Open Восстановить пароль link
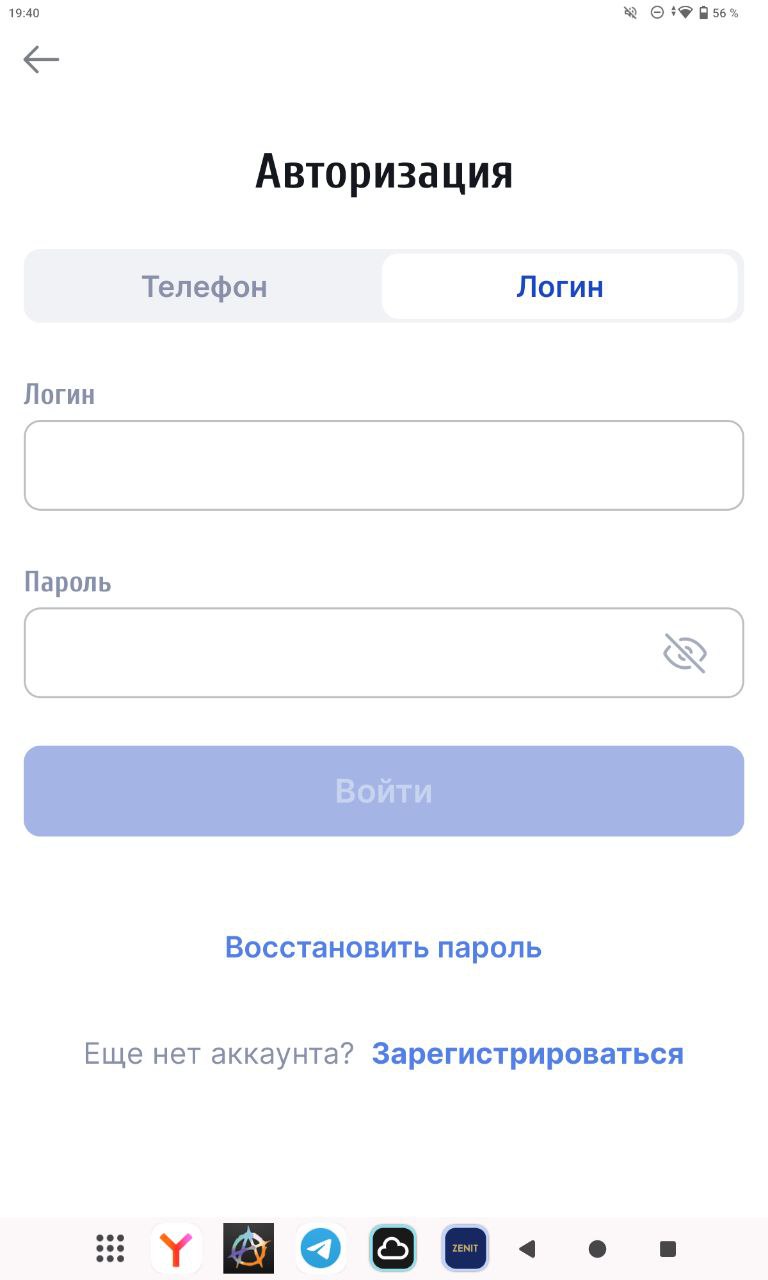The height and width of the screenshot is (1280, 768). point(383,947)
